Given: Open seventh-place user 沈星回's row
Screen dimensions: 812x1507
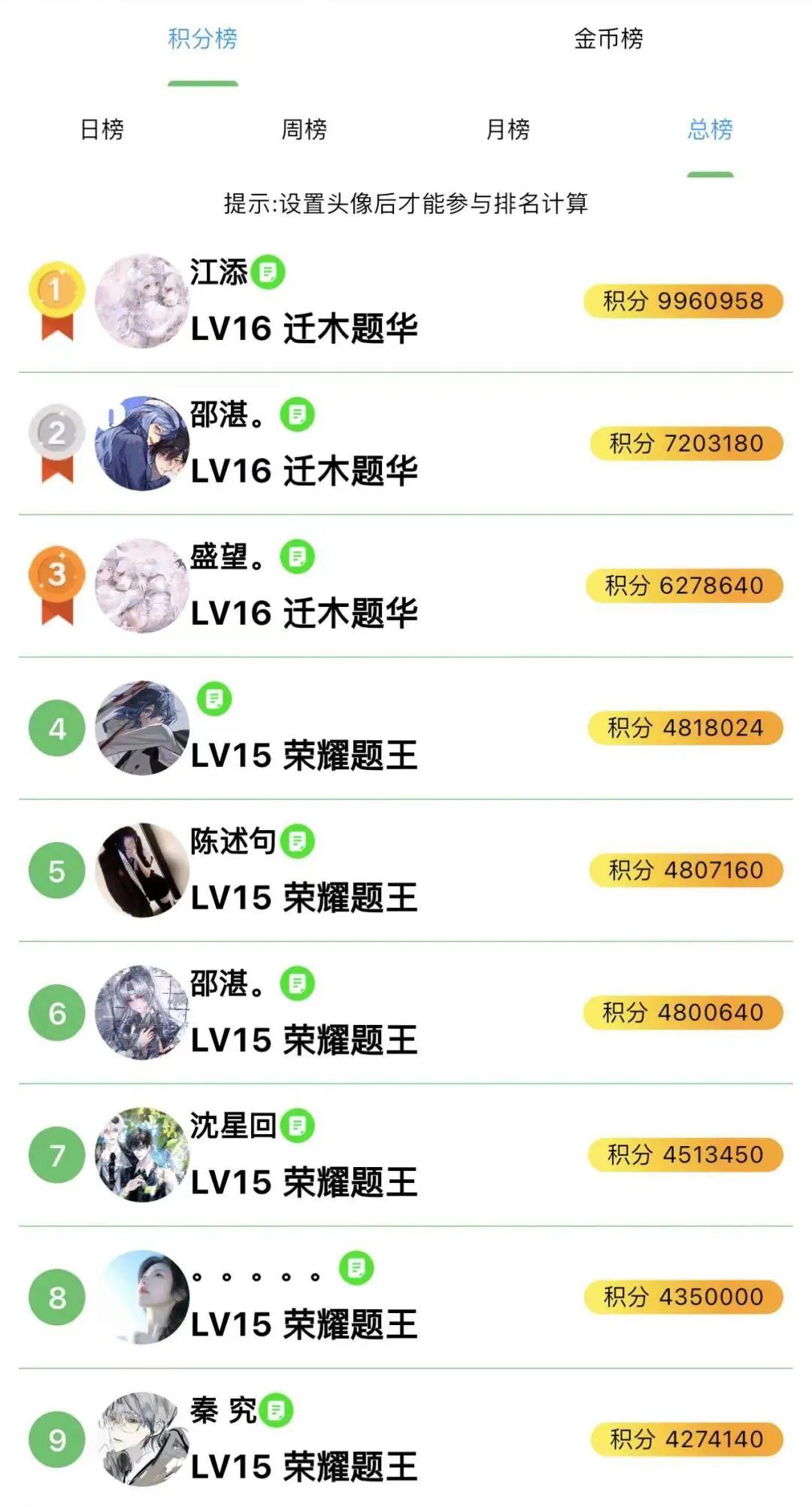Looking at the screenshot, I should 406,1155.
